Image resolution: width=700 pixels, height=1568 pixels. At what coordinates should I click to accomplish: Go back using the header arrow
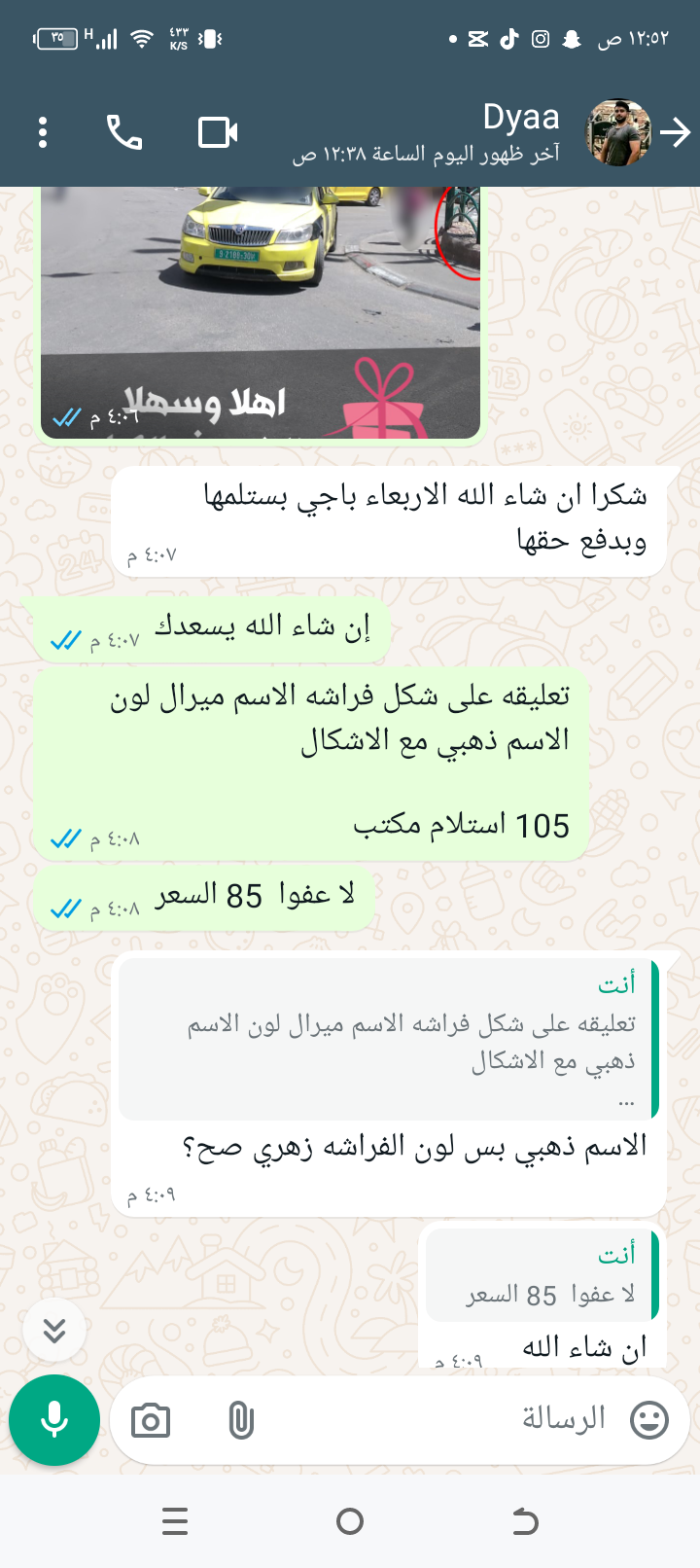(676, 132)
